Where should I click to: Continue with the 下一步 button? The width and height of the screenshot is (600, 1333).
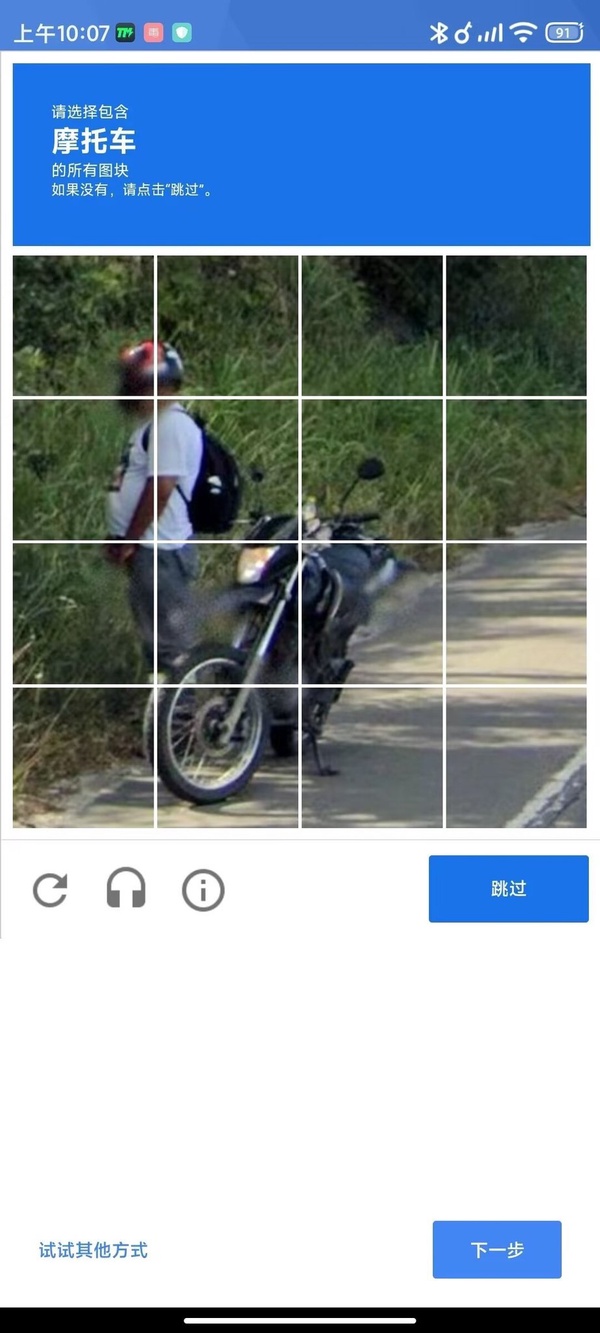coord(496,1249)
